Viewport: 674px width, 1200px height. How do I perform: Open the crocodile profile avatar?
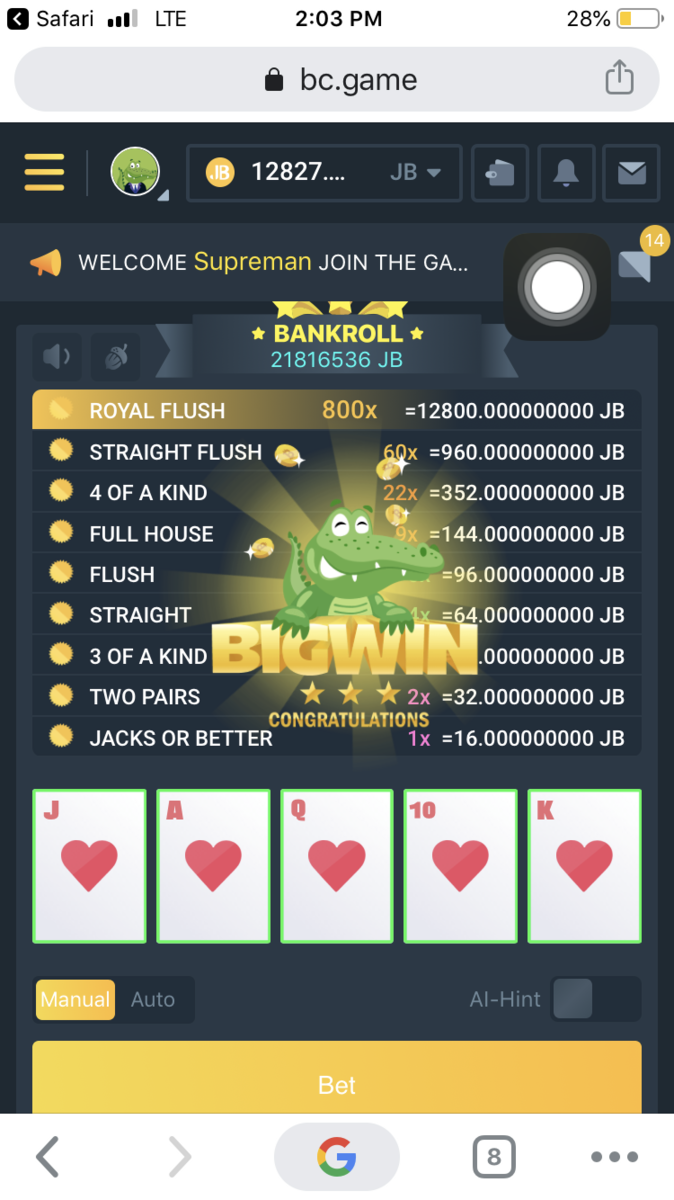pos(136,172)
